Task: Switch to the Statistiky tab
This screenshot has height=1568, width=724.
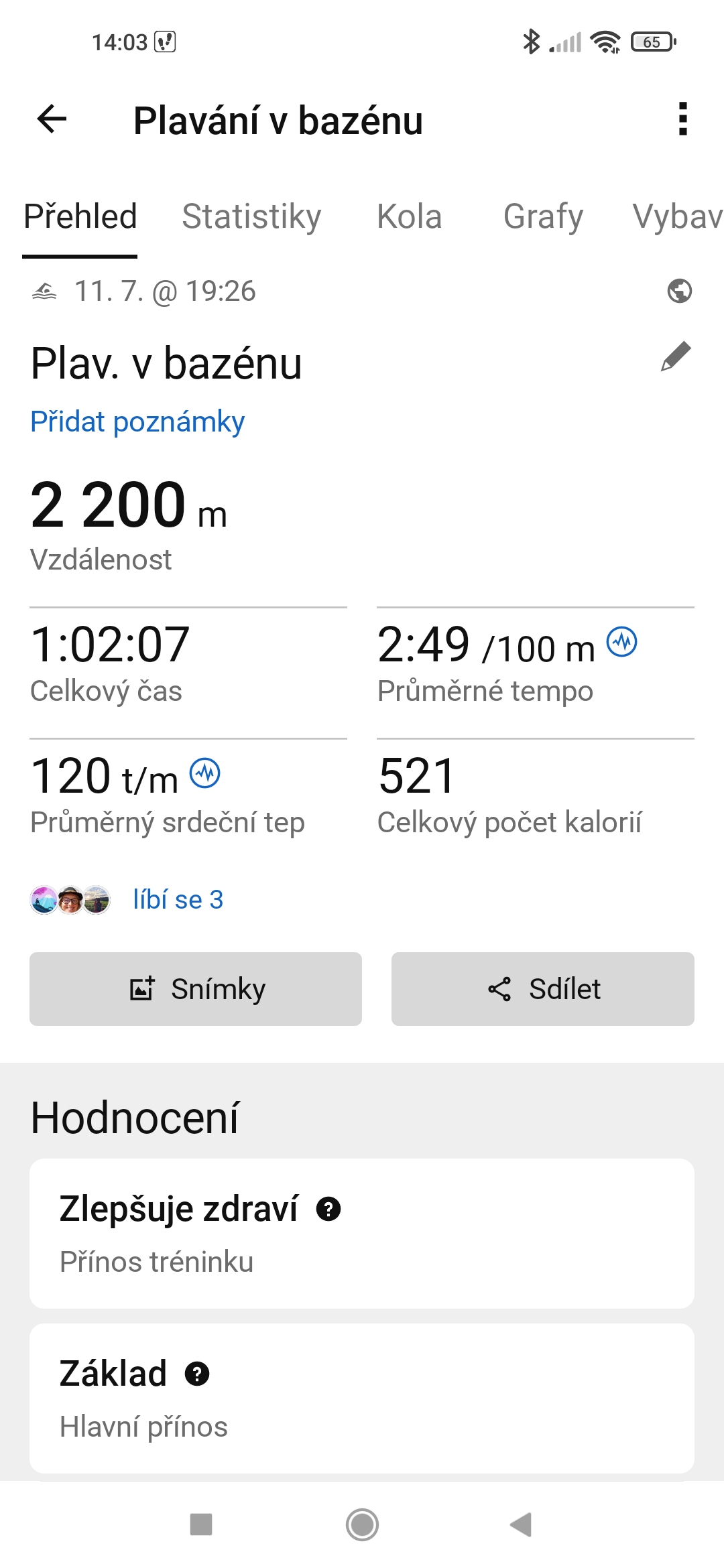Action: pyautogui.click(x=251, y=216)
